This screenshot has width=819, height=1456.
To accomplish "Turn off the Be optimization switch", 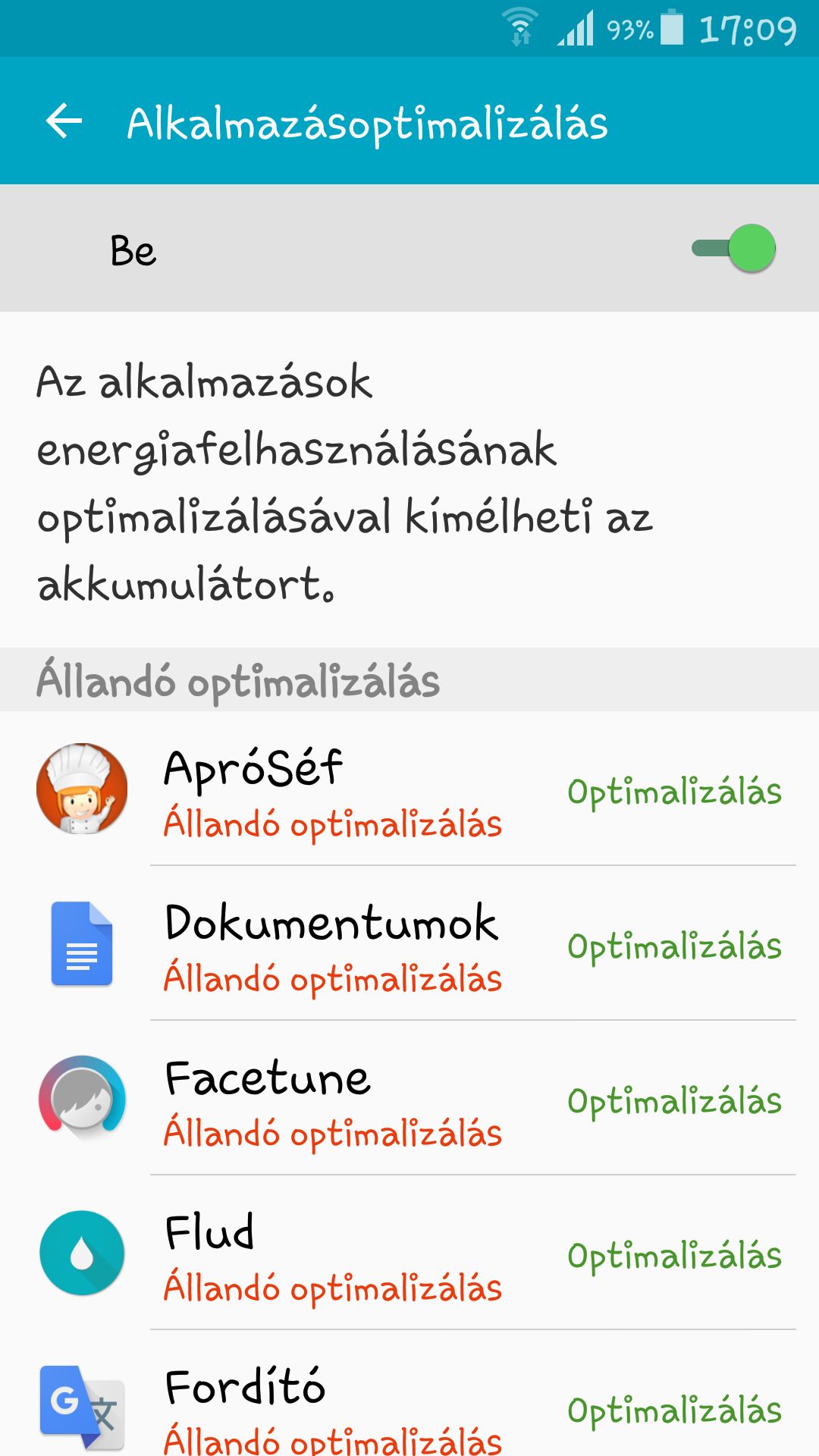I will click(x=733, y=248).
